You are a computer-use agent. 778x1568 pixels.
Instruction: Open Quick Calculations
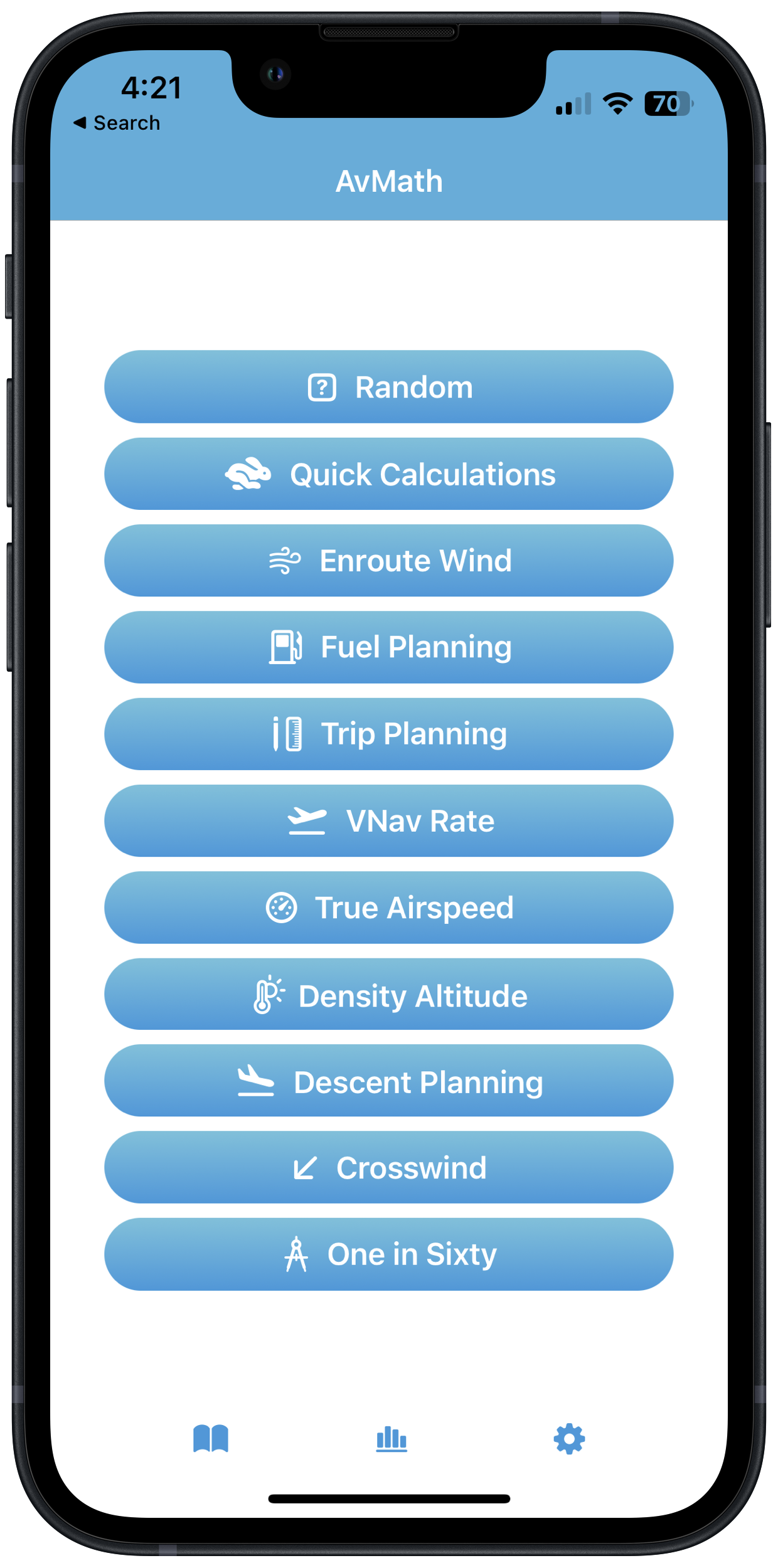click(x=388, y=474)
